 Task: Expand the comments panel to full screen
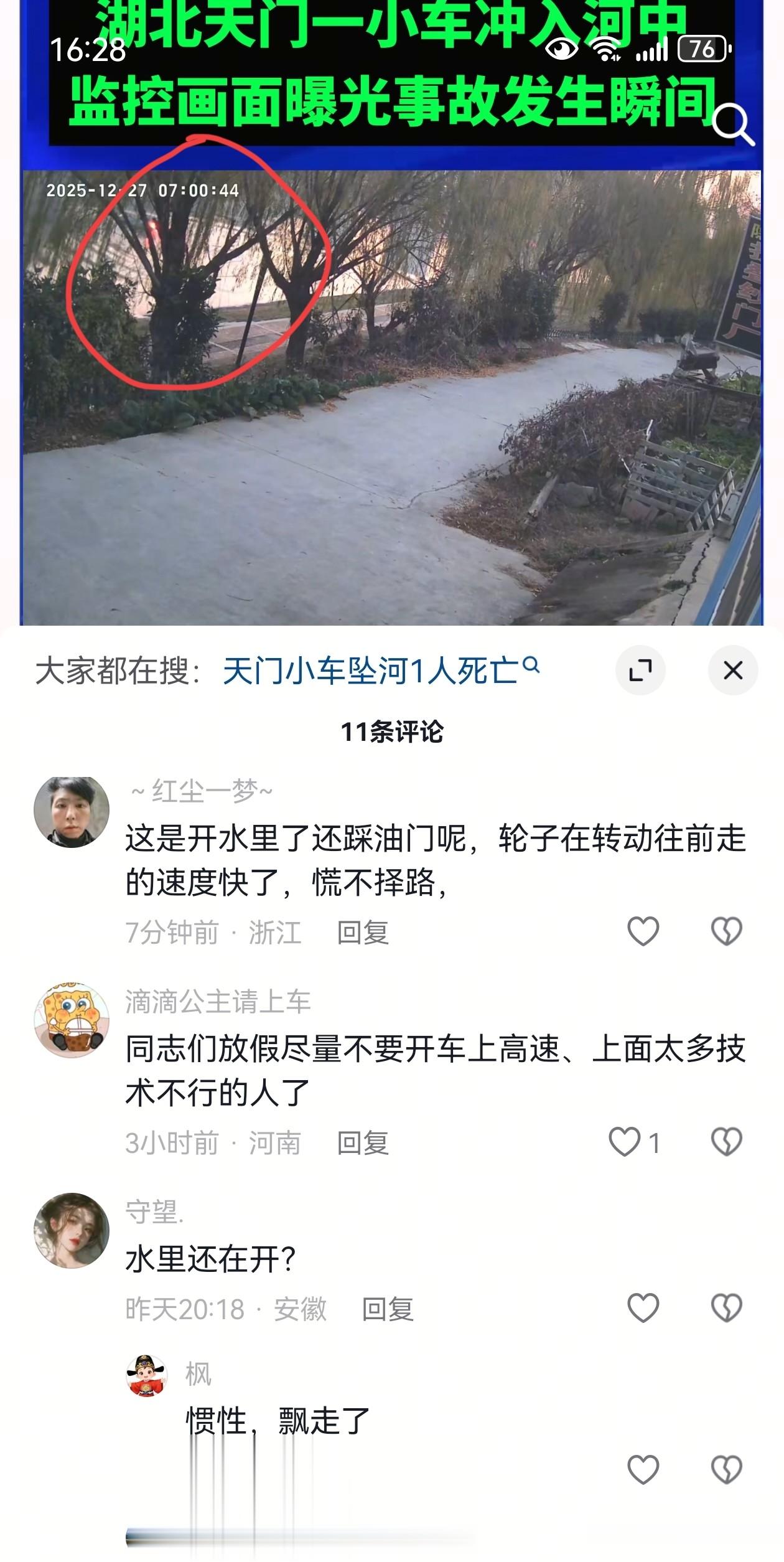point(640,670)
